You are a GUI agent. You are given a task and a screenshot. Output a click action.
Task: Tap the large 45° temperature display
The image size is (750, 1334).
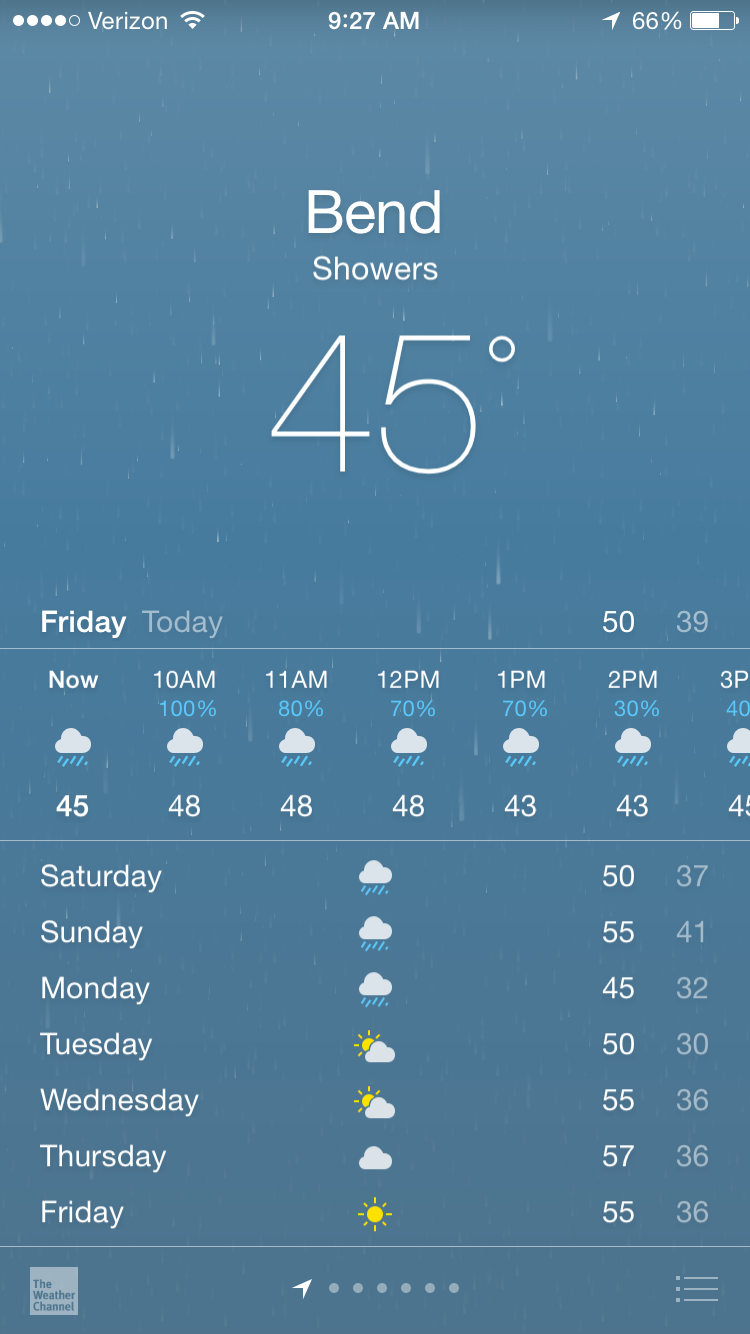tap(394, 402)
